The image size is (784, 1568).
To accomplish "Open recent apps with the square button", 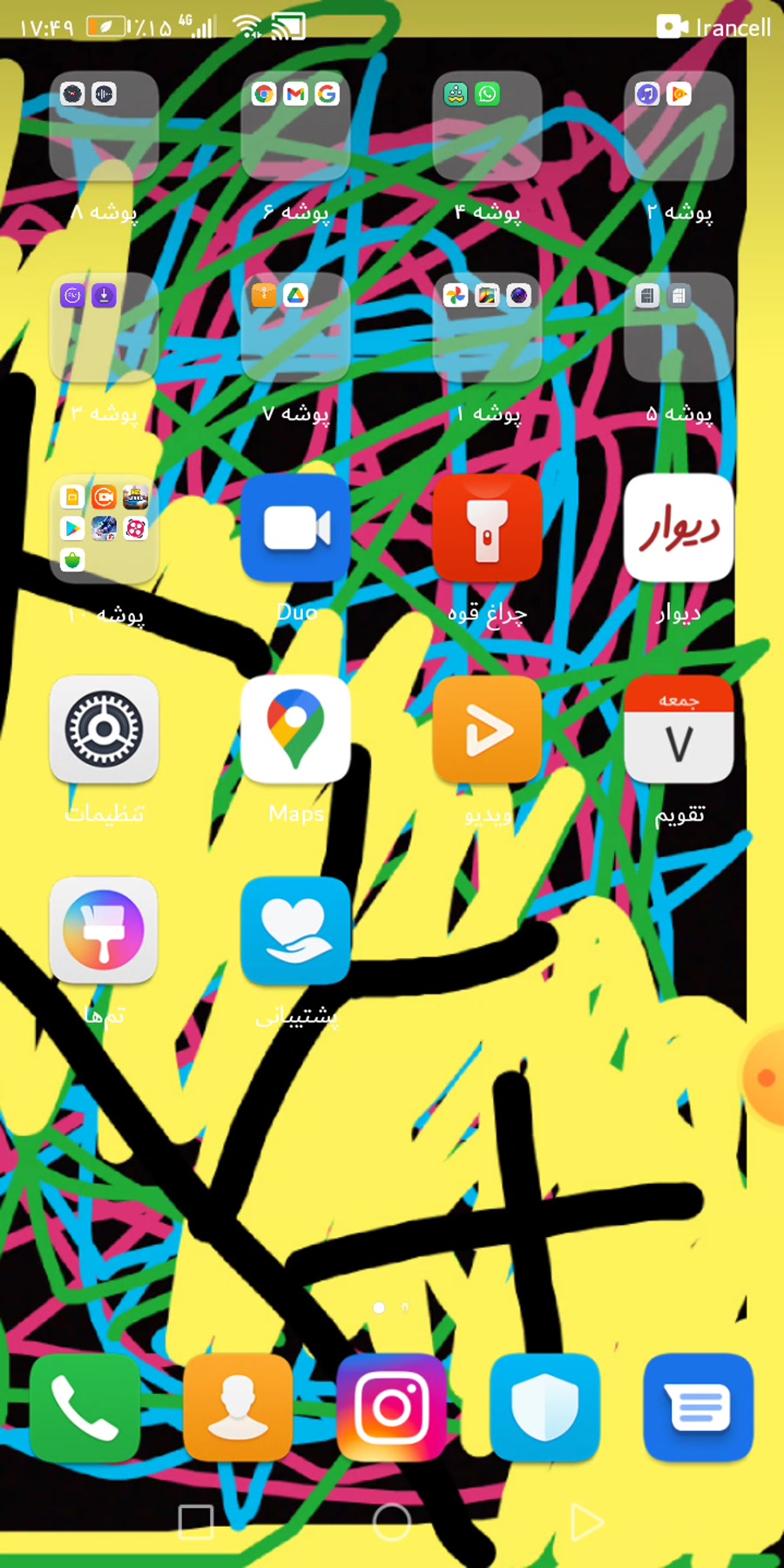I will click(x=195, y=1521).
